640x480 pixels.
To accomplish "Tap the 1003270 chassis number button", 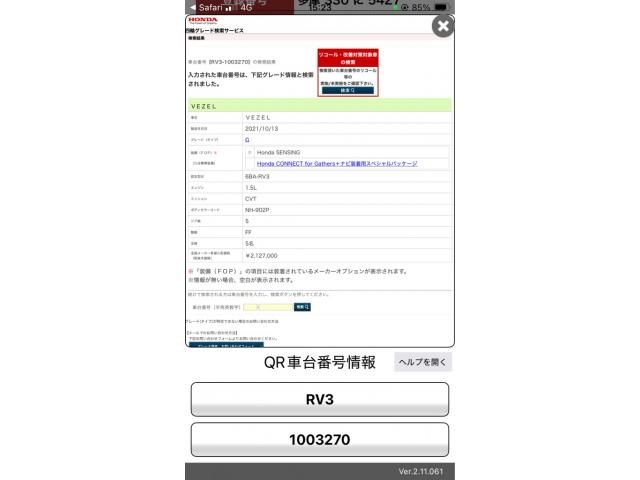I will pos(319,439).
